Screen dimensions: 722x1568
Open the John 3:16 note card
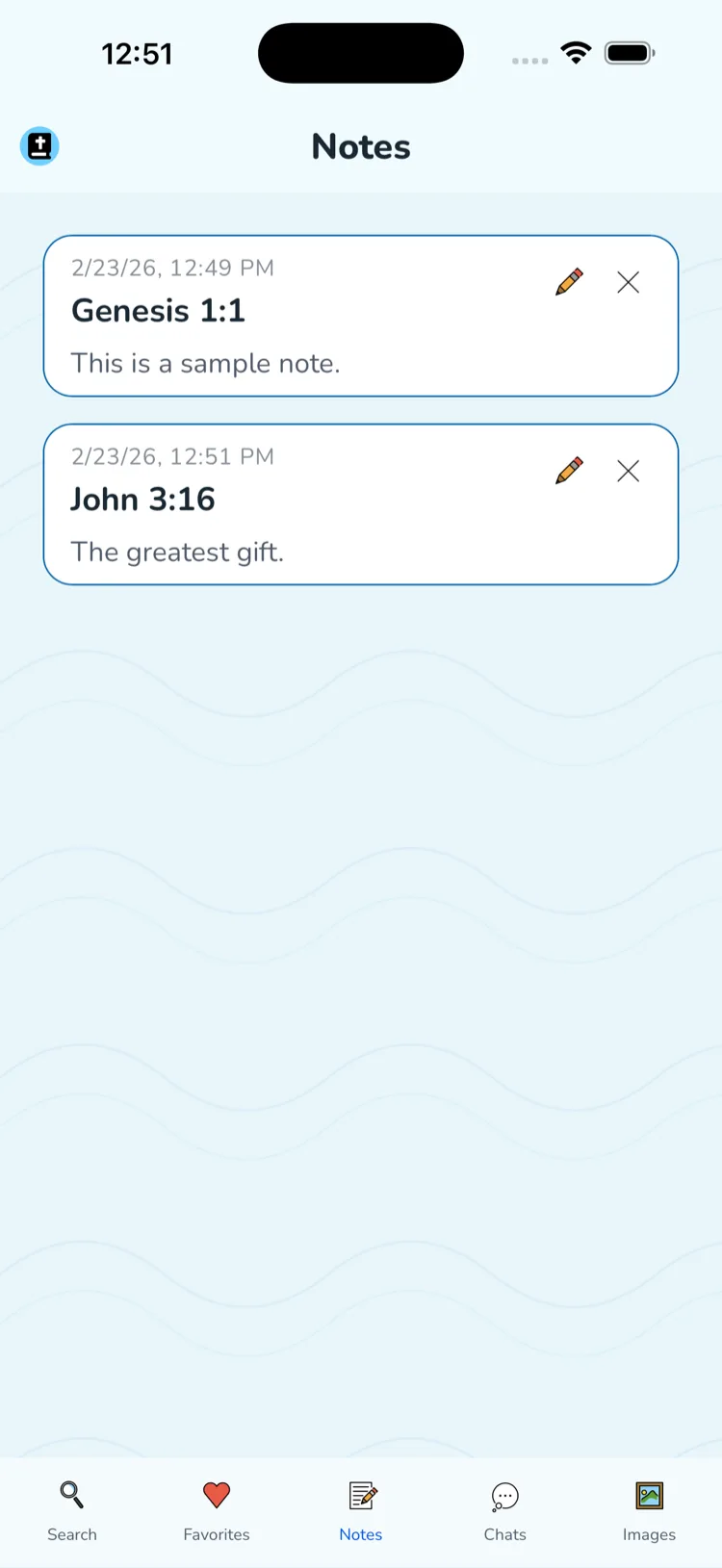click(x=289, y=504)
